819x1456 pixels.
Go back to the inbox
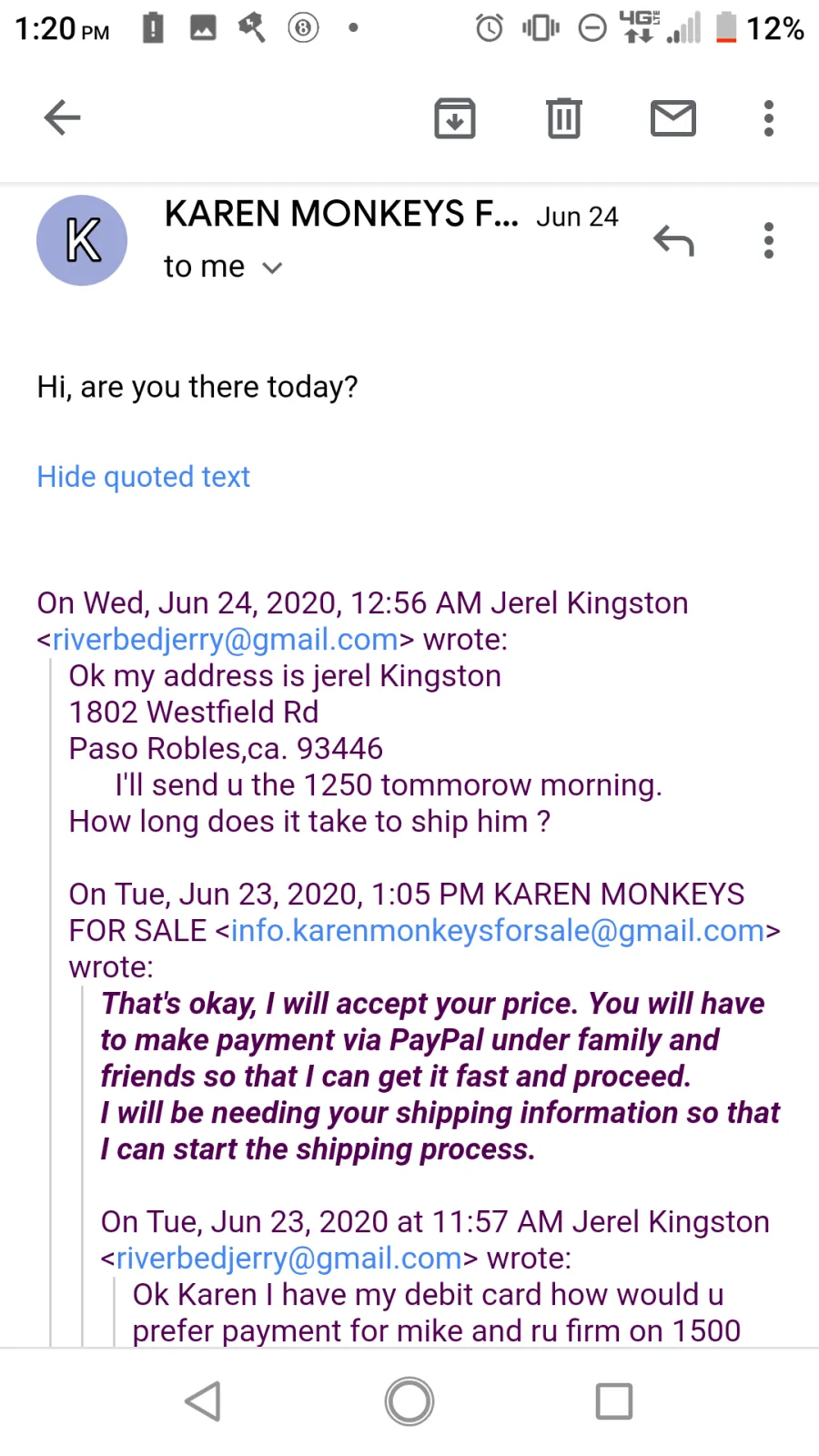62,117
